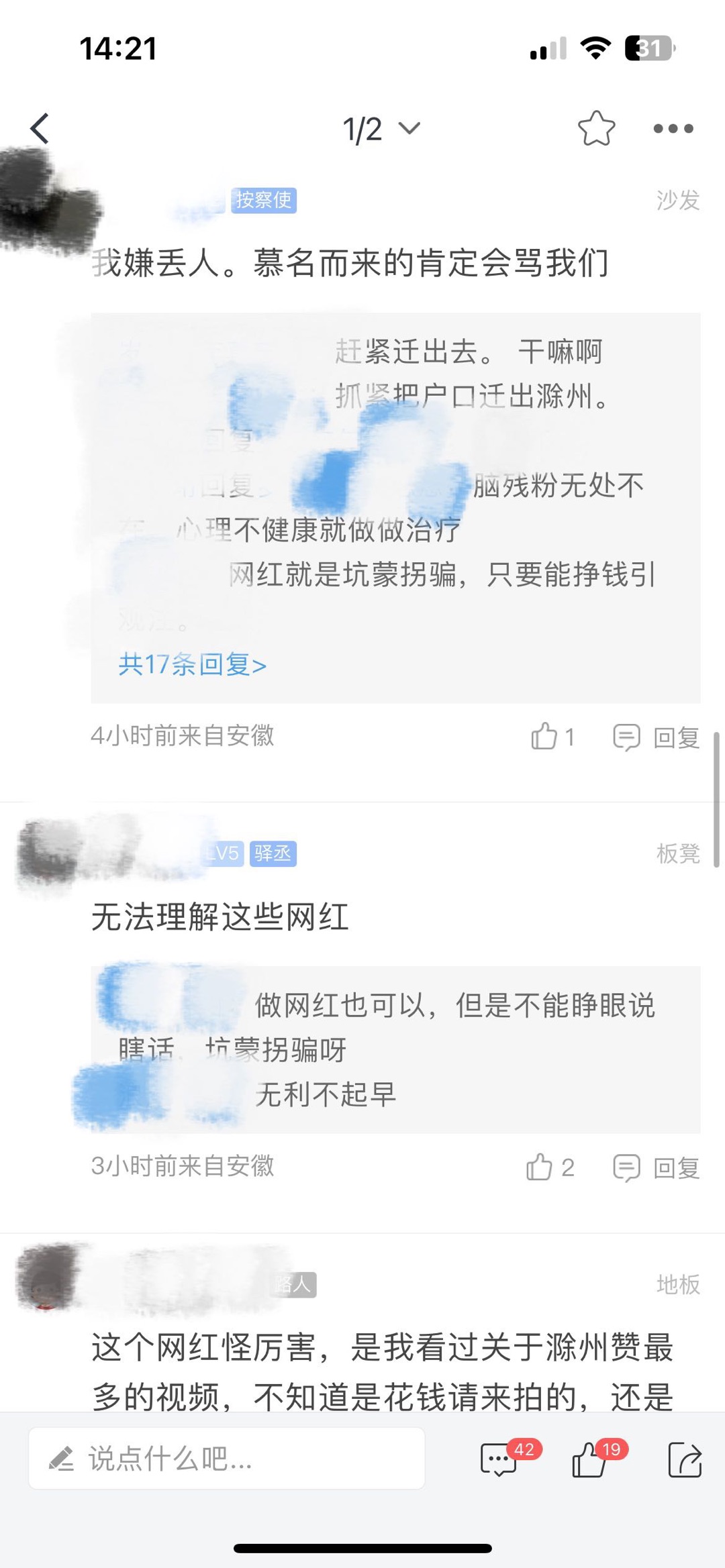Viewport: 725px width, 1568px height.
Task: Reply to the 沙发 comment from 4小时前
Action: [x=656, y=737]
